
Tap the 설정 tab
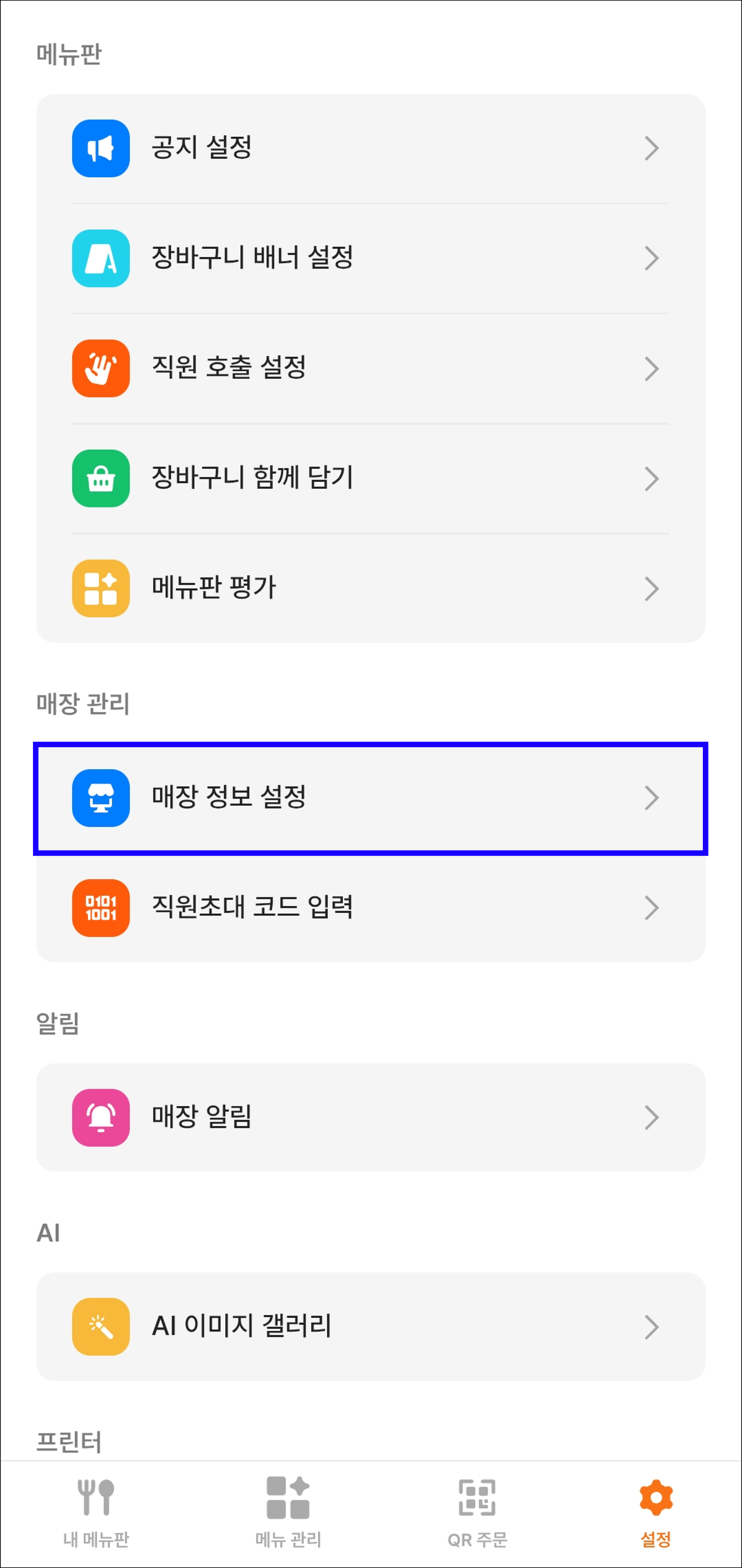pyautogui.click(x=655, y=1512)
